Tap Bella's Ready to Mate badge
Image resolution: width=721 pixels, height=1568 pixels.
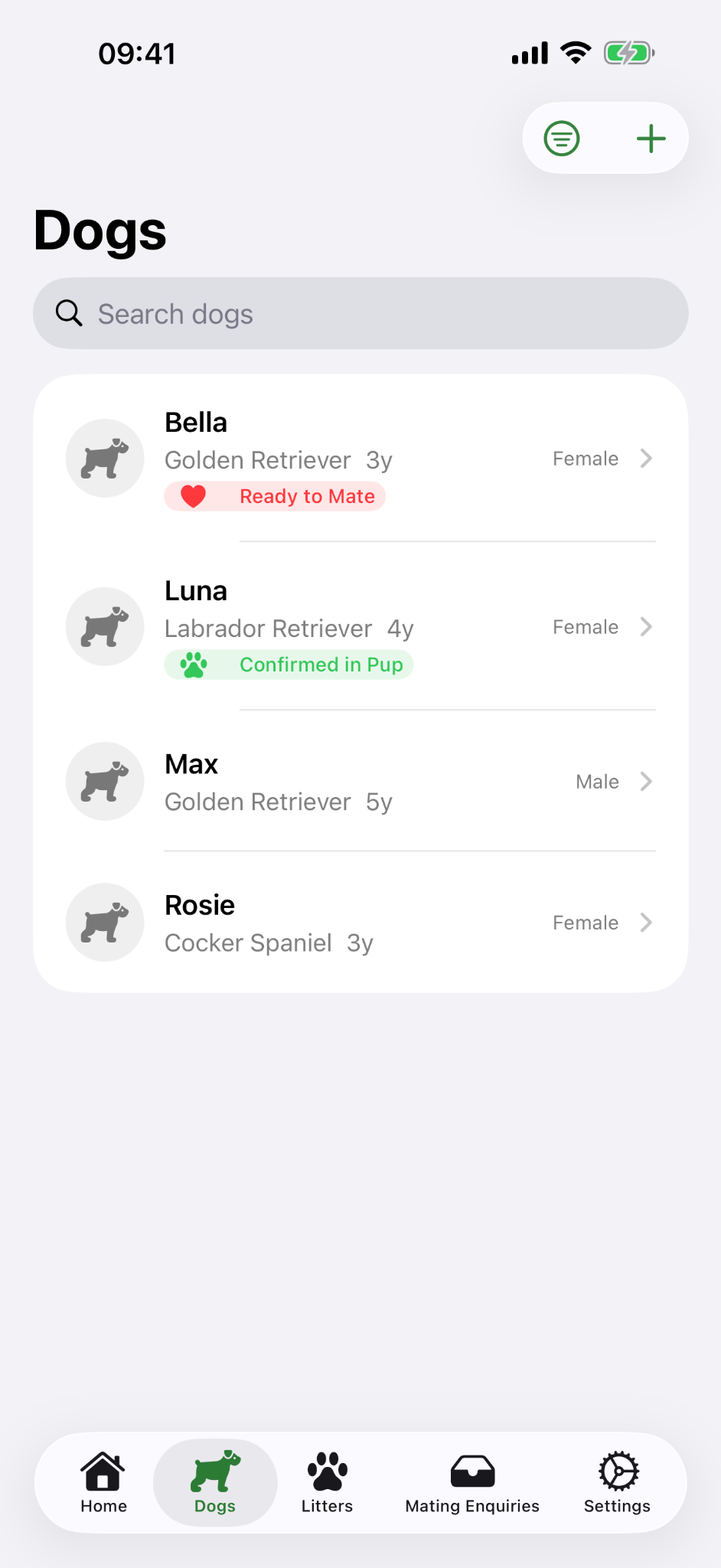(x=275, y=496)
